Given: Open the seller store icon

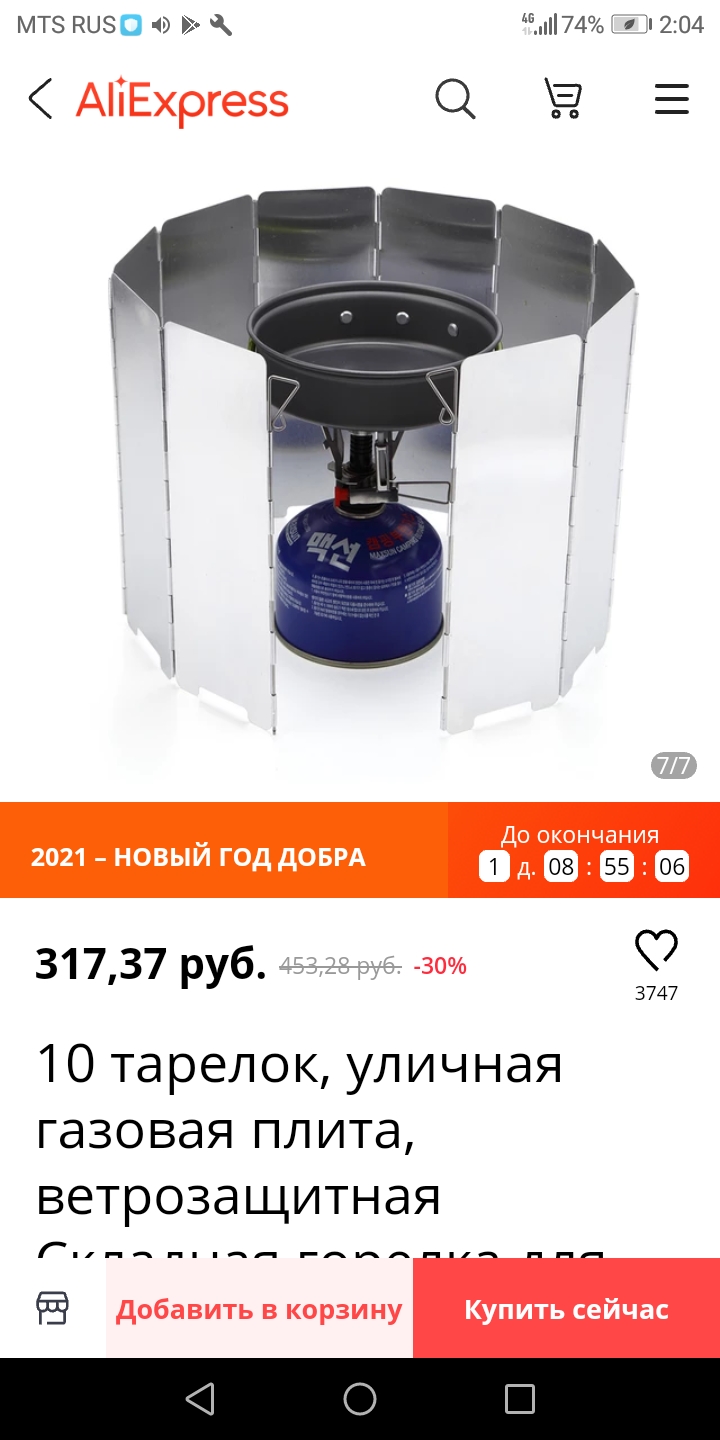Looking at the screenshot, I should (x=53, y=1308).
